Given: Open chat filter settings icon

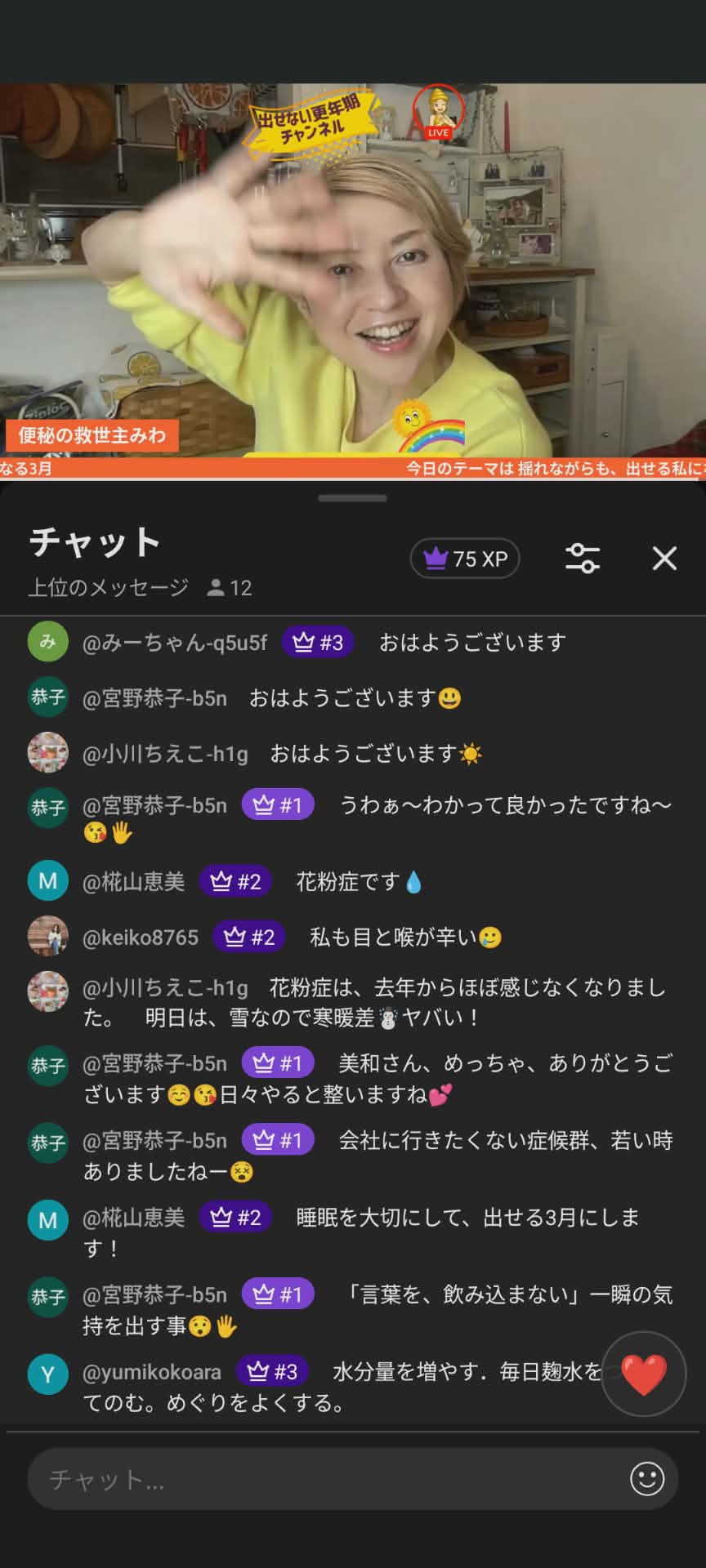Looking at the screenshot, I should [x=583, y=559].
